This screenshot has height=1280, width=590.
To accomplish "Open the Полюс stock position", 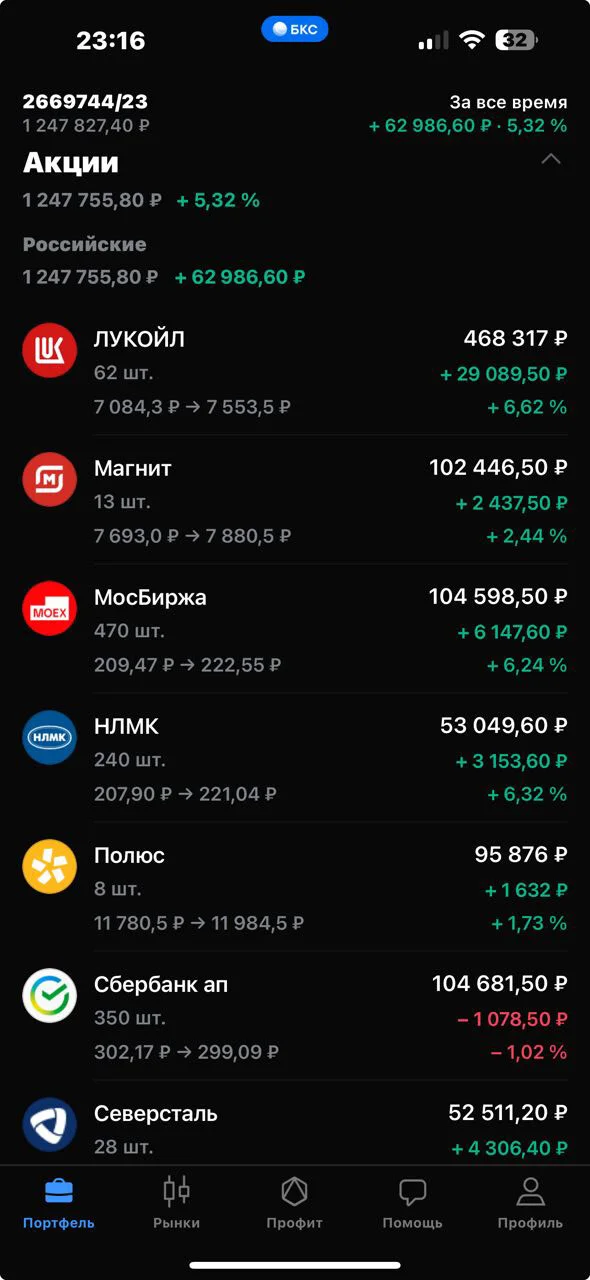I will pos(295,887).
